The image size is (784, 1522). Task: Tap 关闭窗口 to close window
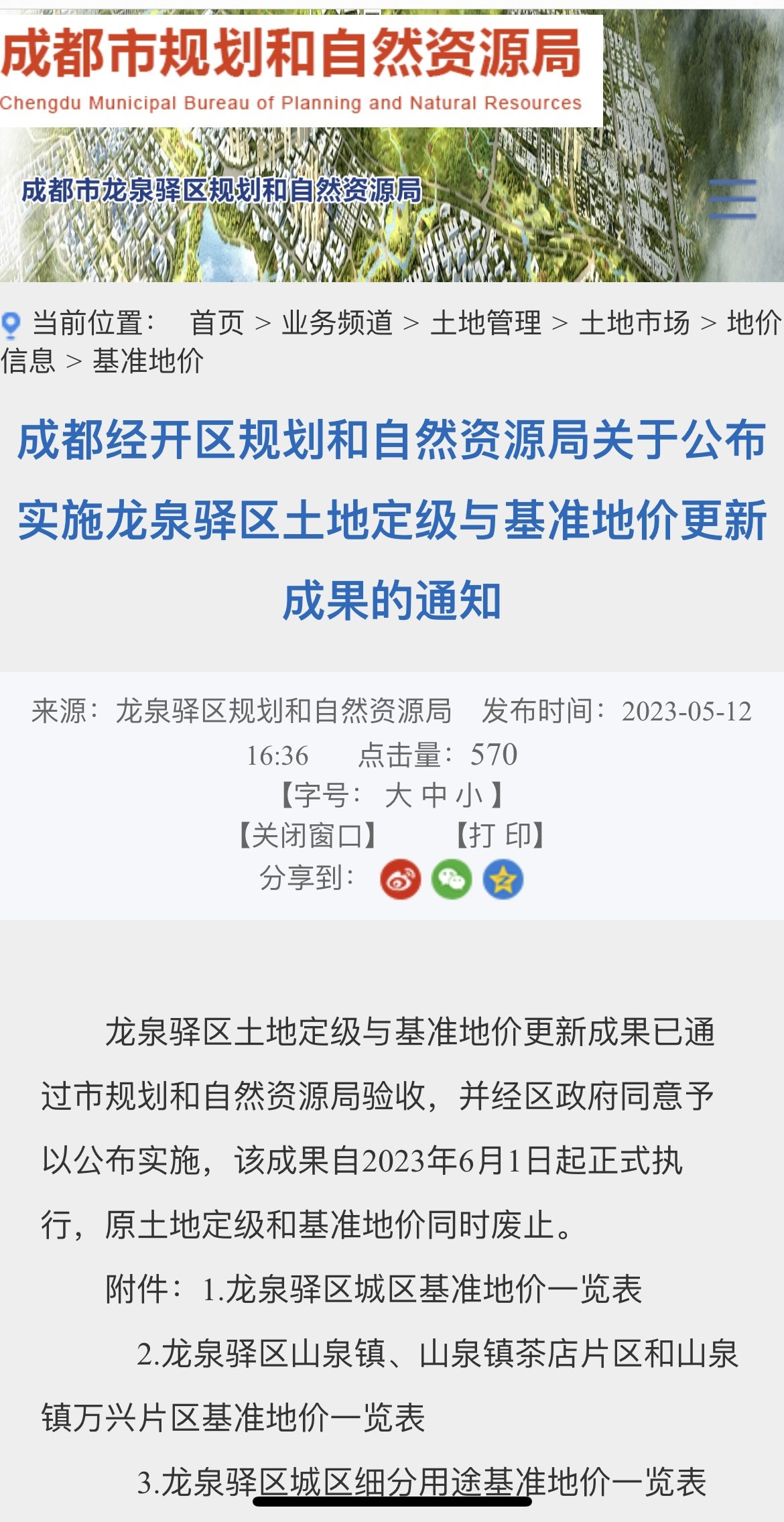pos(308,836)
